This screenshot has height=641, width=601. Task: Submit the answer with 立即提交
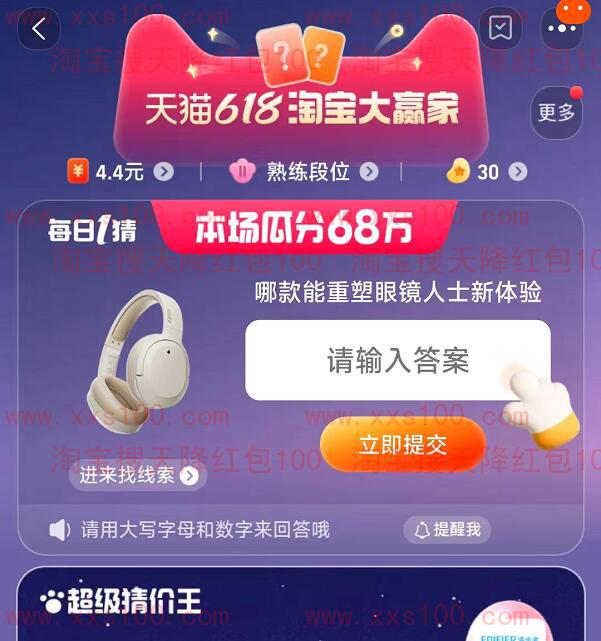pyautogui.click(x=403, y=446)
